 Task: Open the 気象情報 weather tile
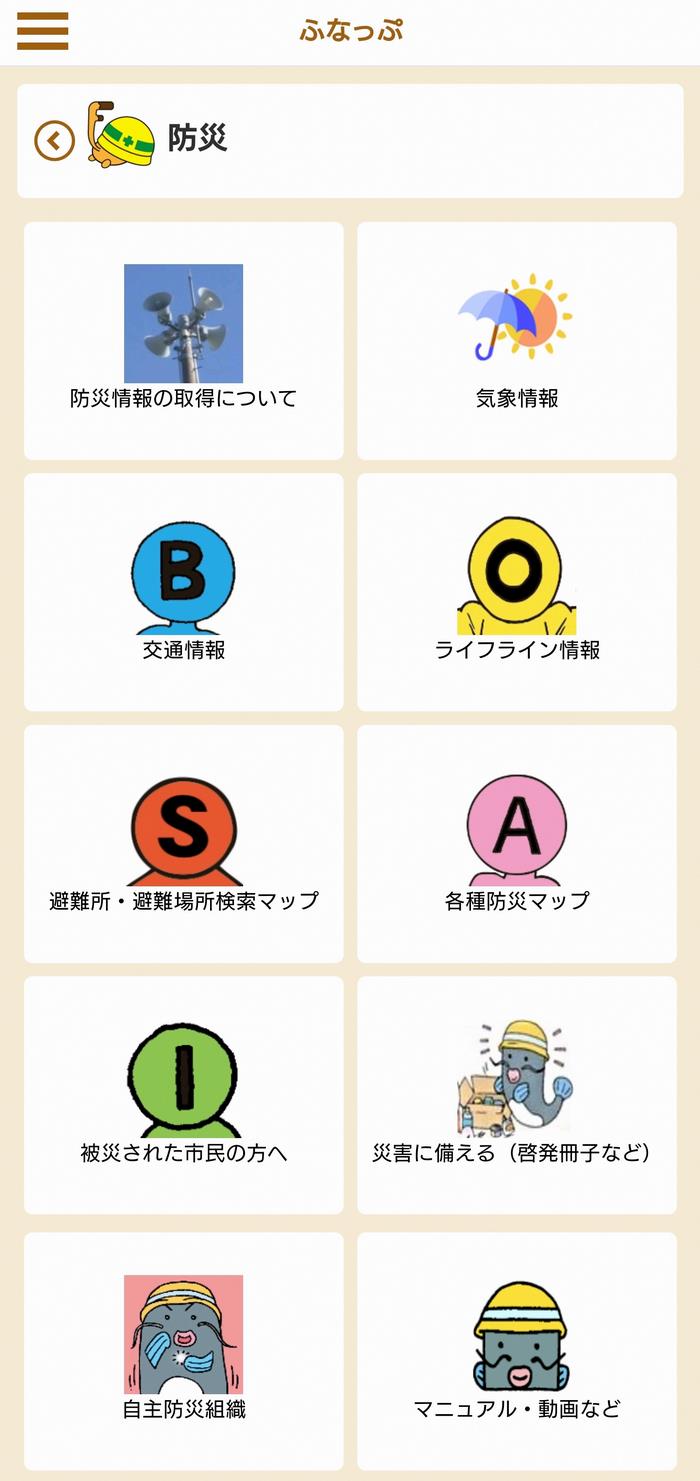click(517, 341)
